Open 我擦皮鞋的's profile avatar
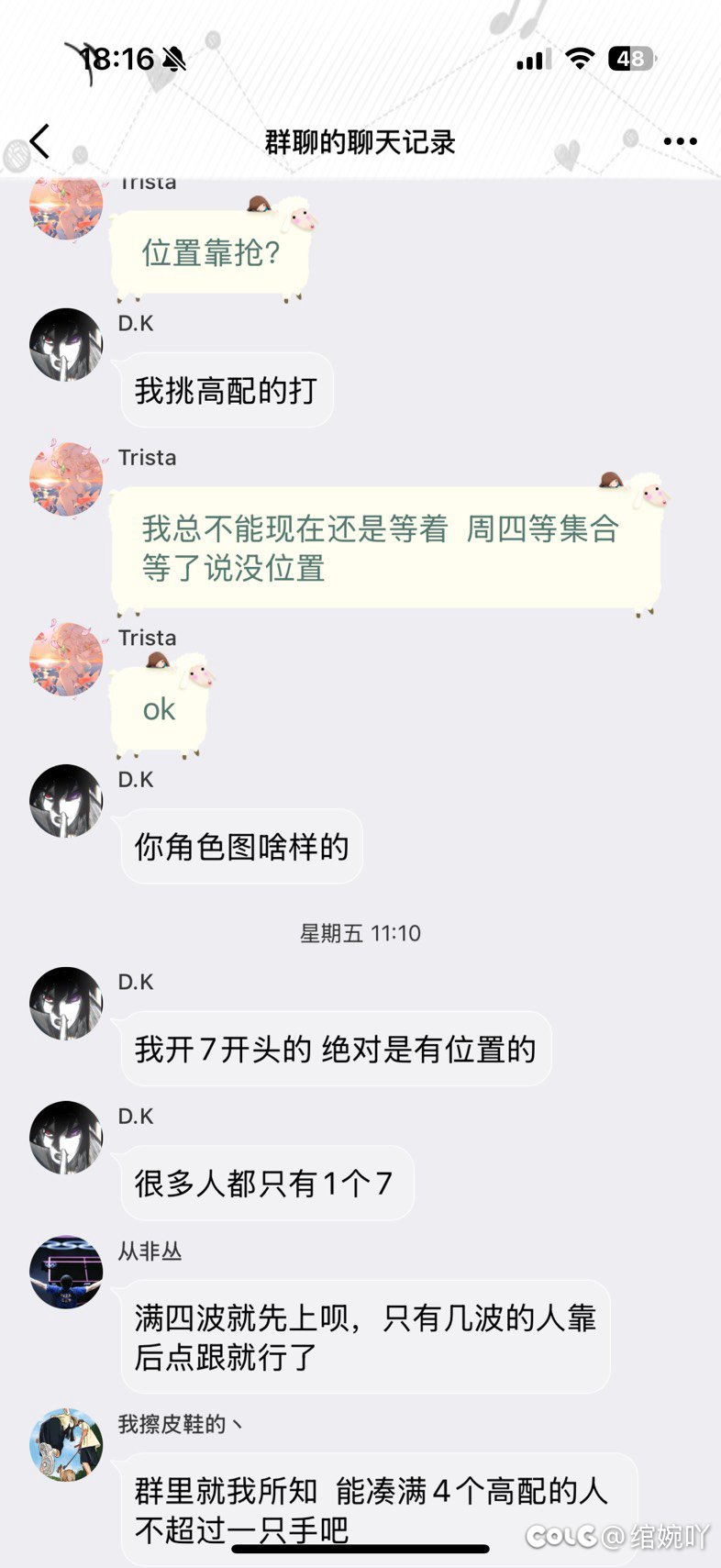 click(x=66, y=1444)
